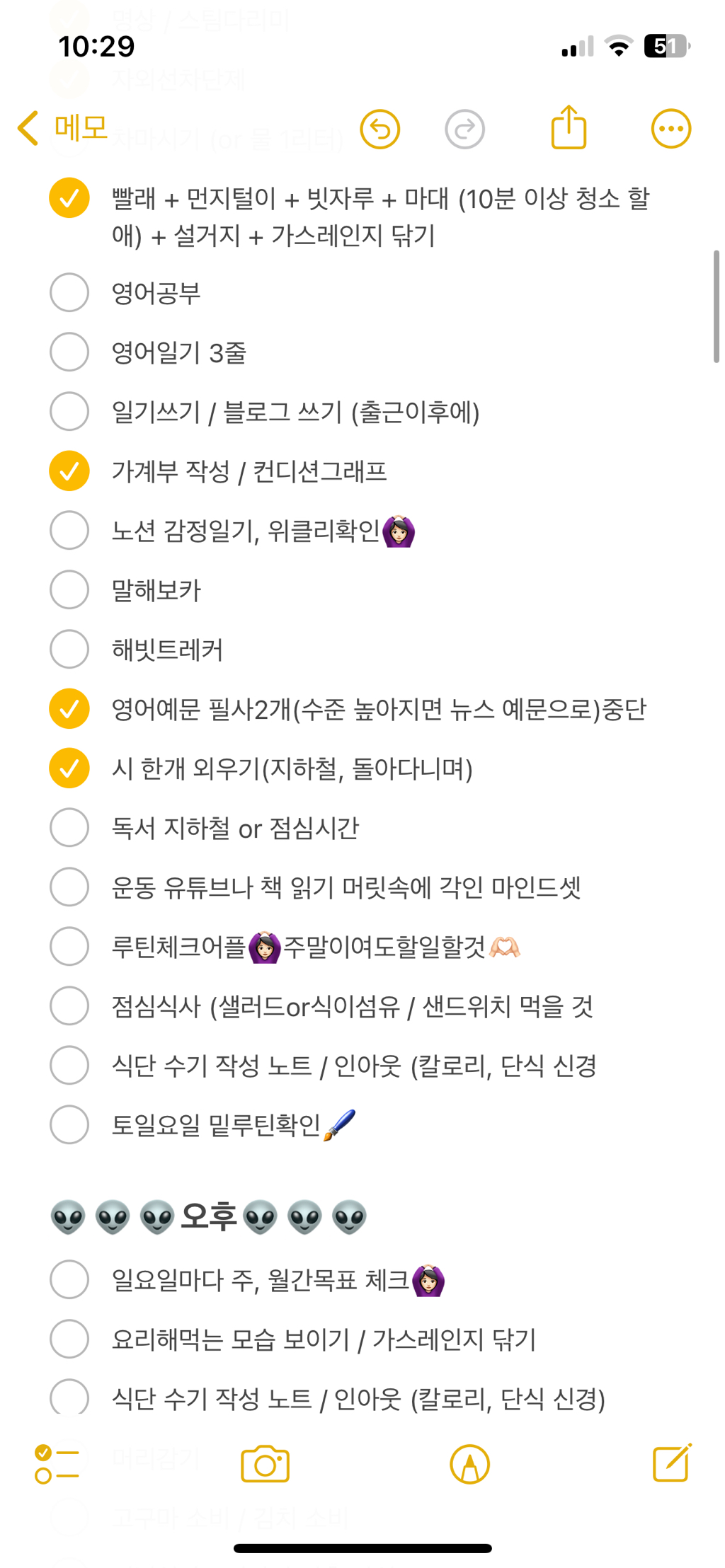Uncheck 시 한개 외우기

69,768
